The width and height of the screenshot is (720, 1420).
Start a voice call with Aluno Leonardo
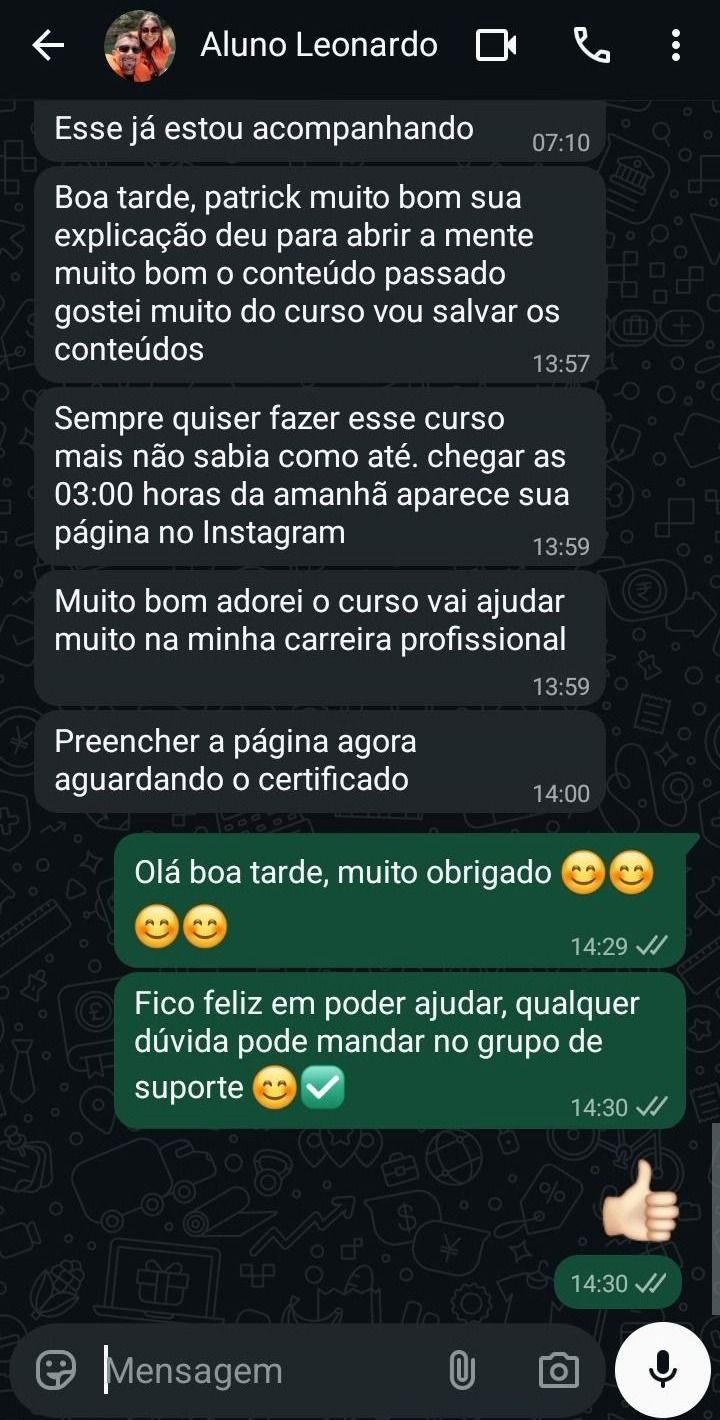point(591,45)
